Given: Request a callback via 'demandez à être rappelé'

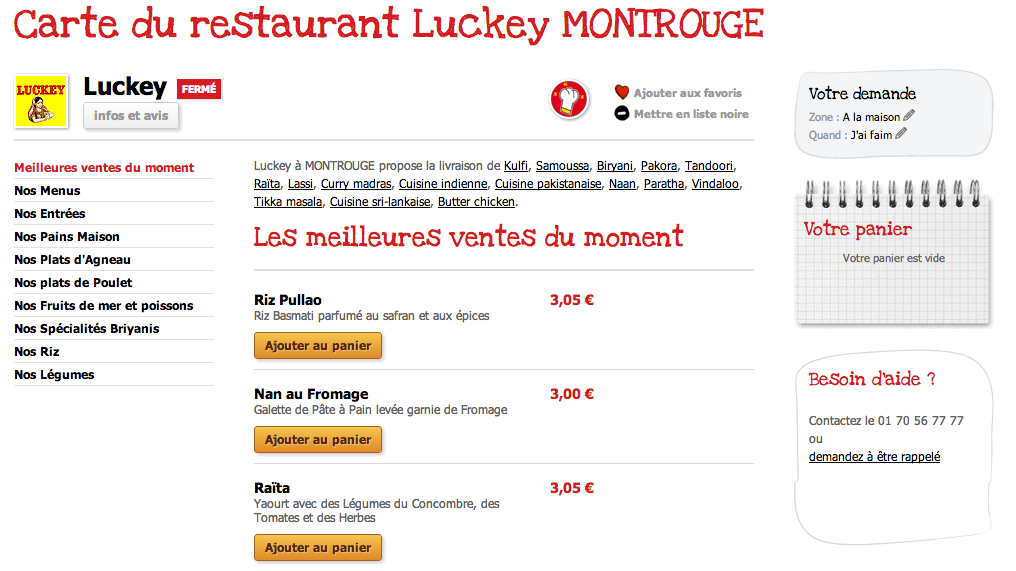Looking at the screenshot, I should [874, 457].
